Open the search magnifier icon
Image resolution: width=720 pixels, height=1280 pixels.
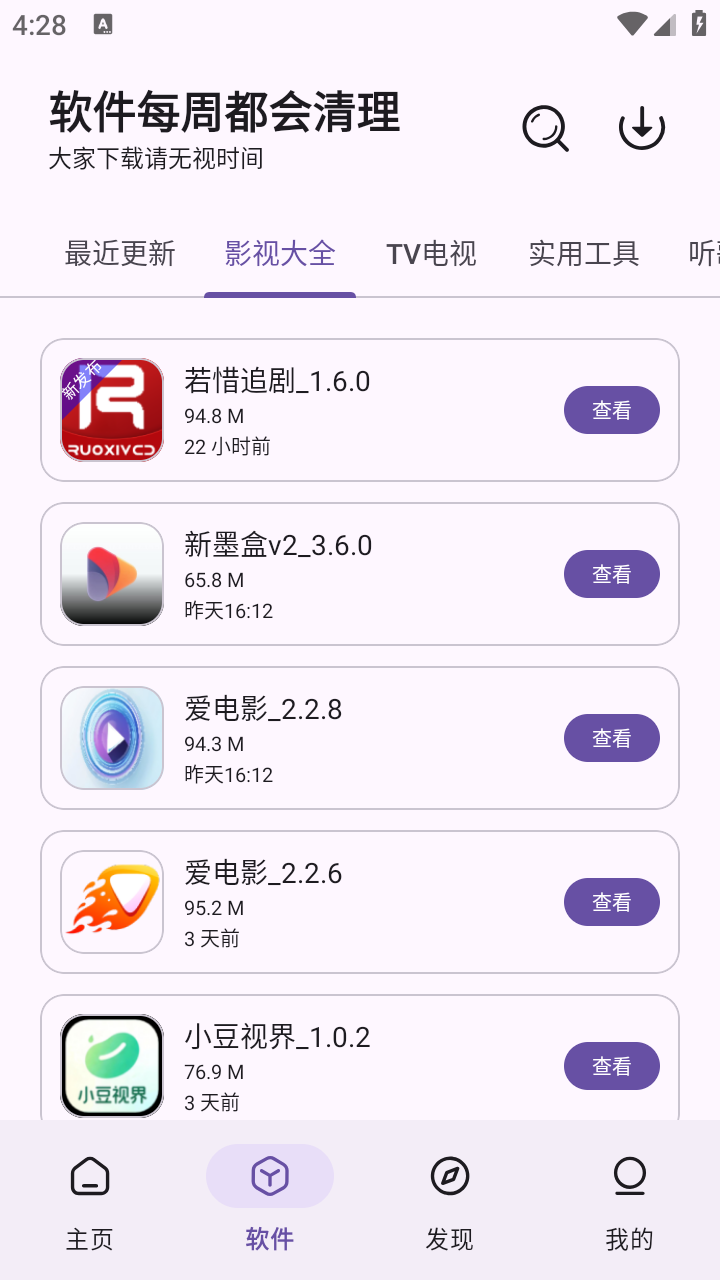point(545,129)
